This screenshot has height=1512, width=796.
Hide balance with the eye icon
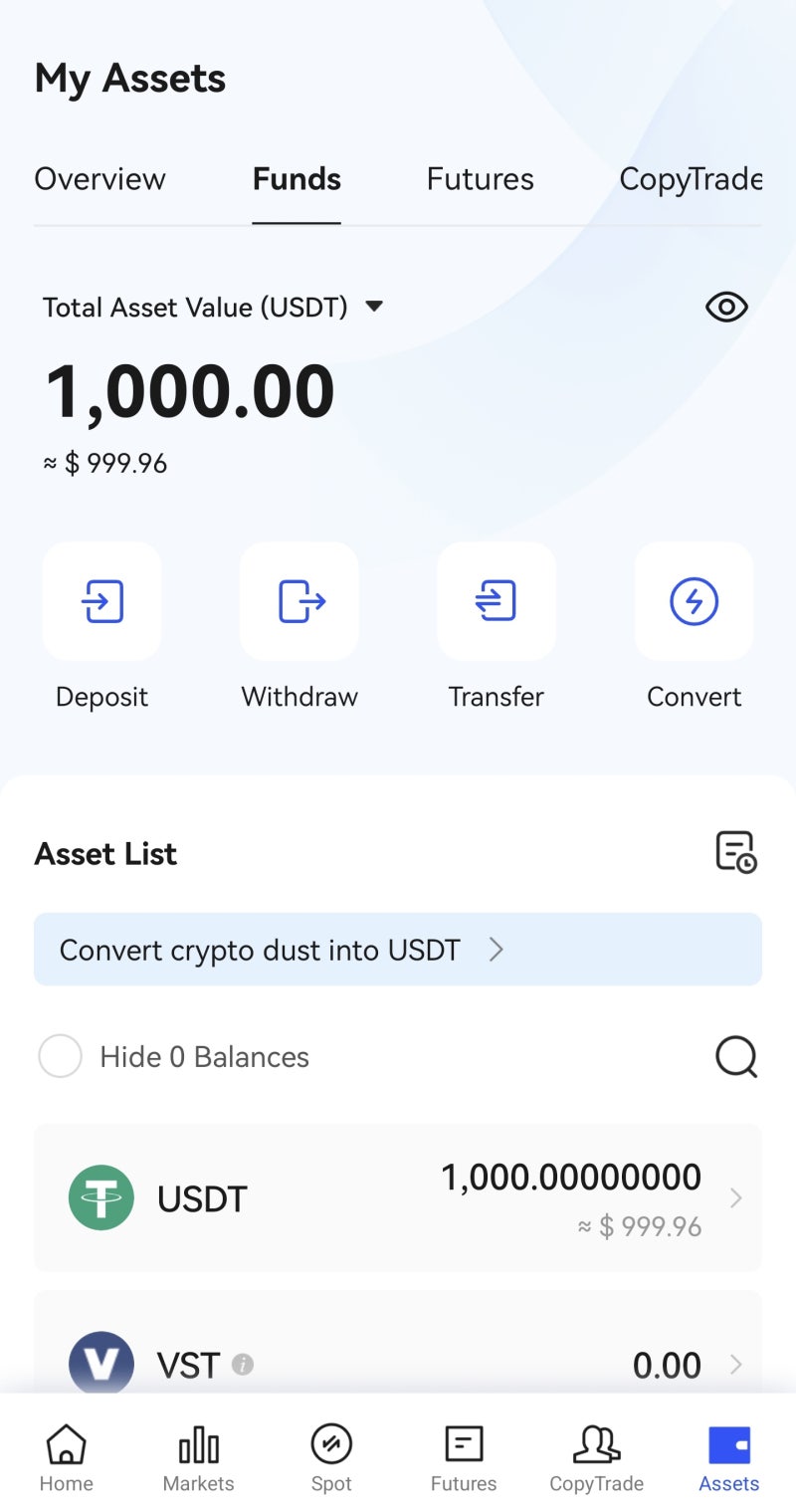coord(726,308)
